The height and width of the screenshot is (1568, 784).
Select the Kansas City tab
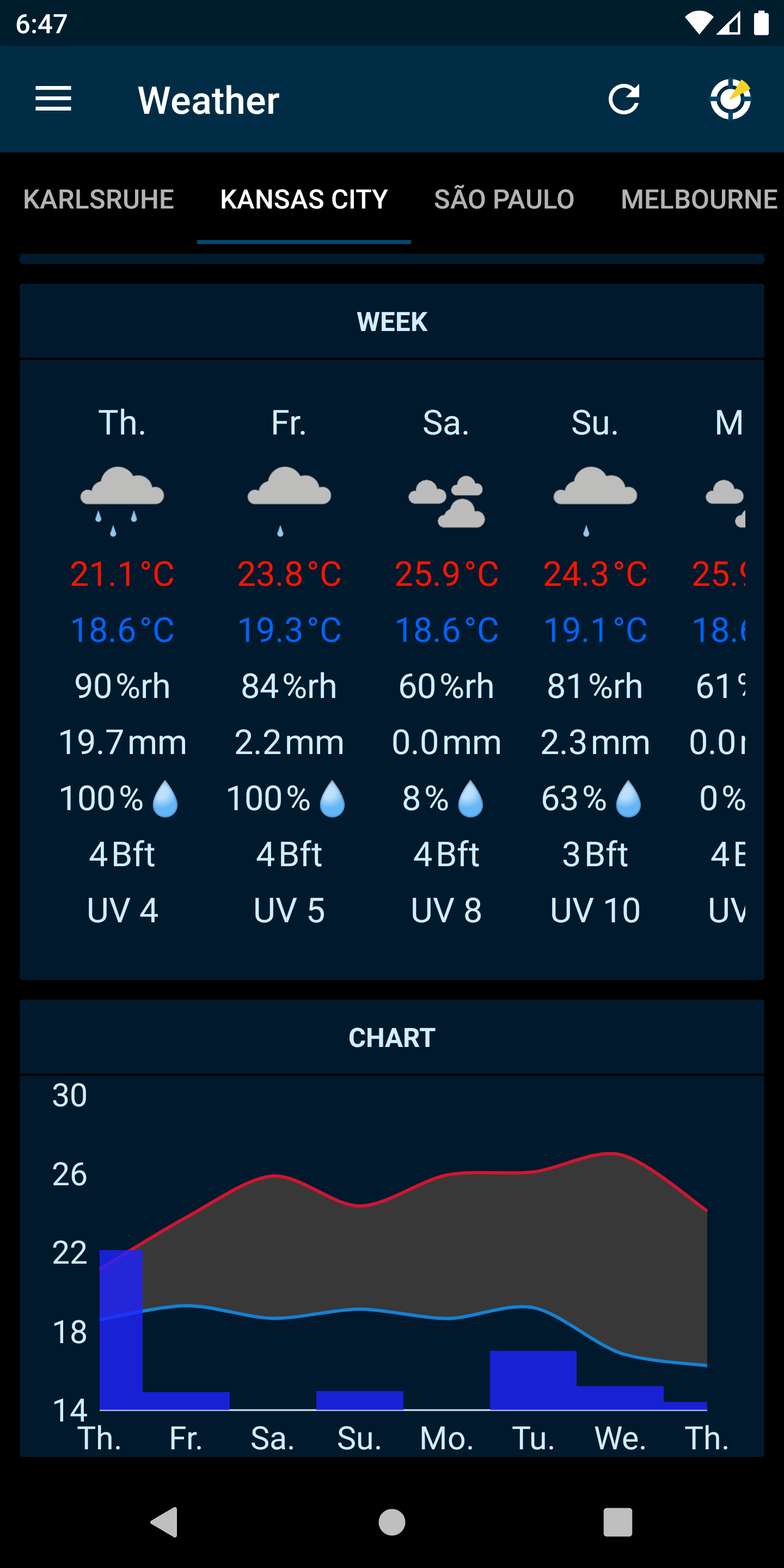point(304,199)
